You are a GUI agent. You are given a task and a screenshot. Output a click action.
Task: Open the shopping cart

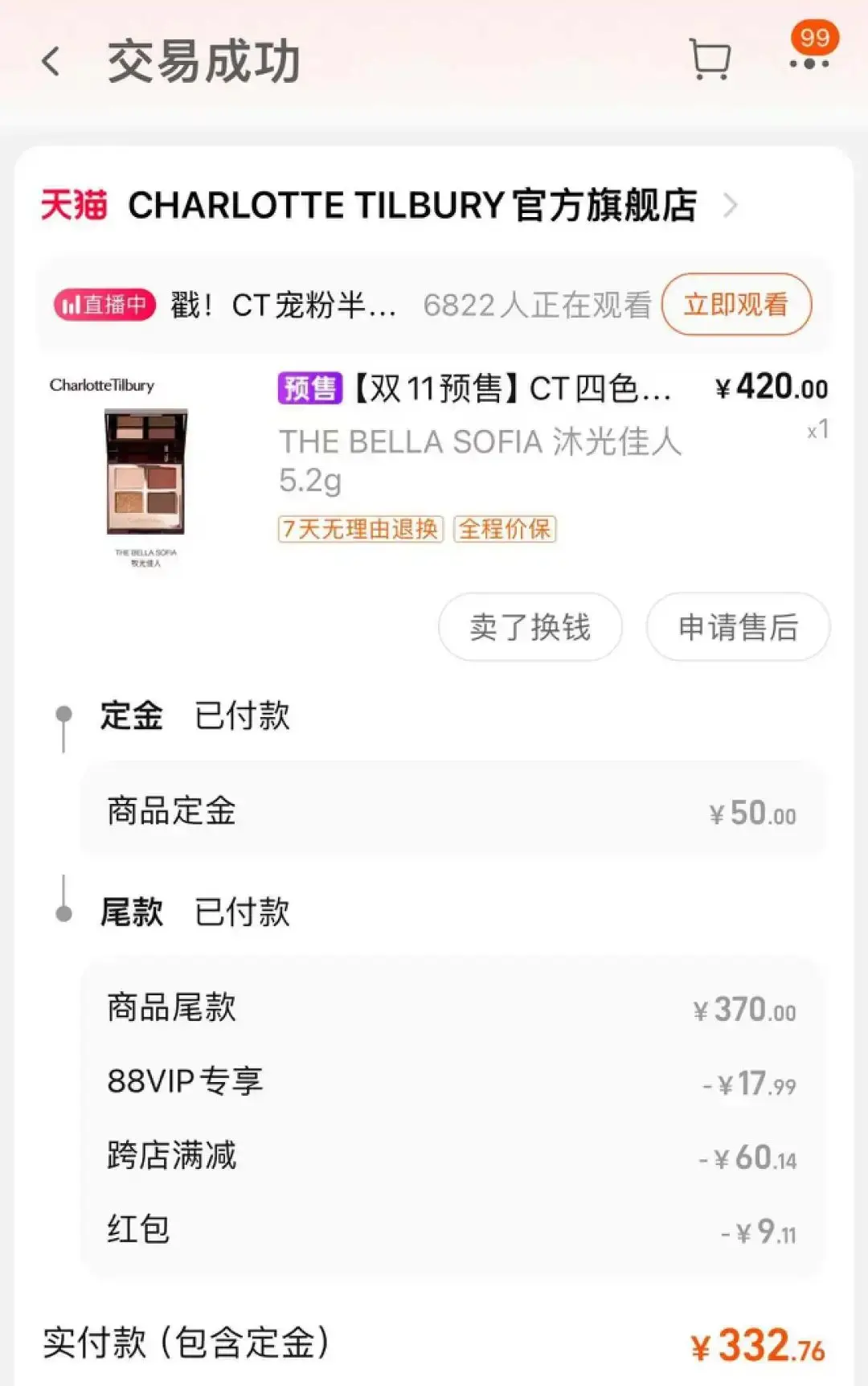710,58
